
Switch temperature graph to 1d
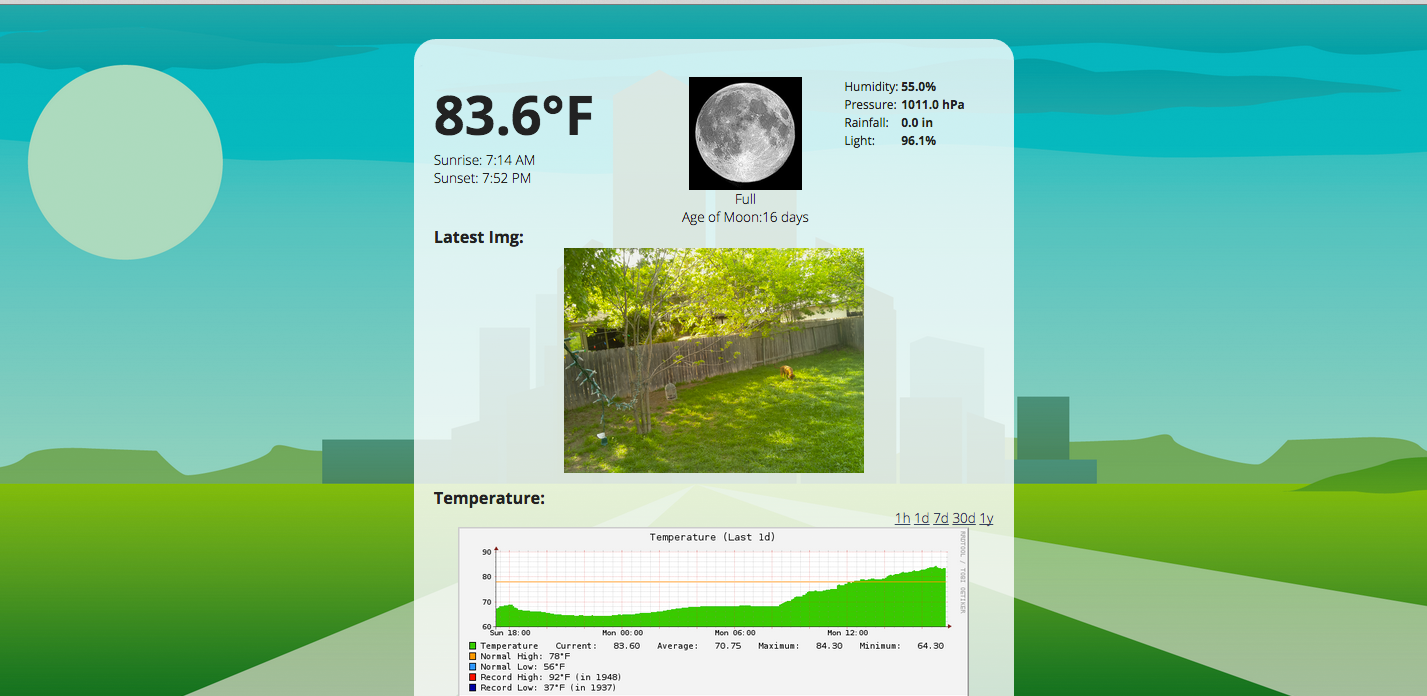pos(921,518)
